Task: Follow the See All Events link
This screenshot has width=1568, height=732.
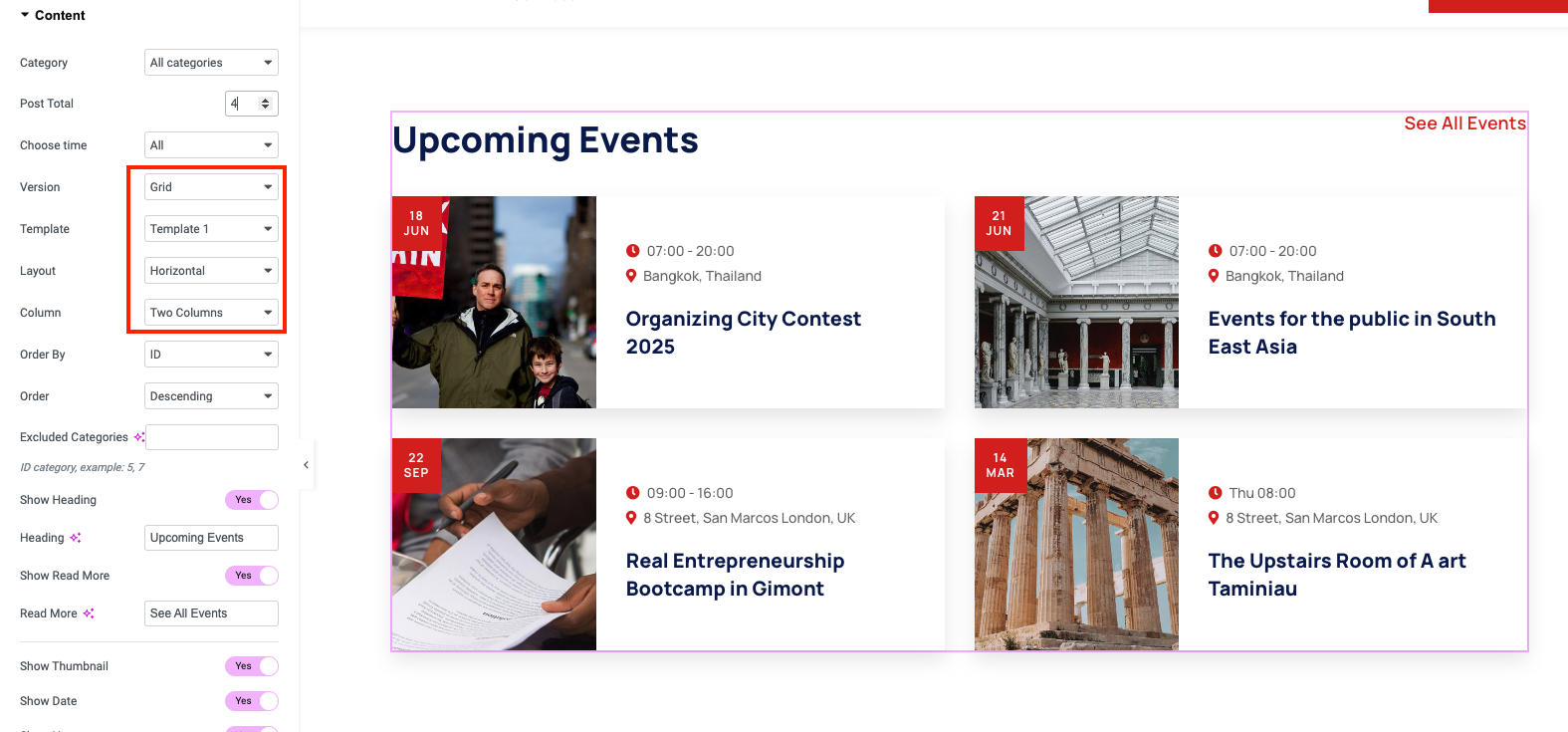Action: (1463, 123)
